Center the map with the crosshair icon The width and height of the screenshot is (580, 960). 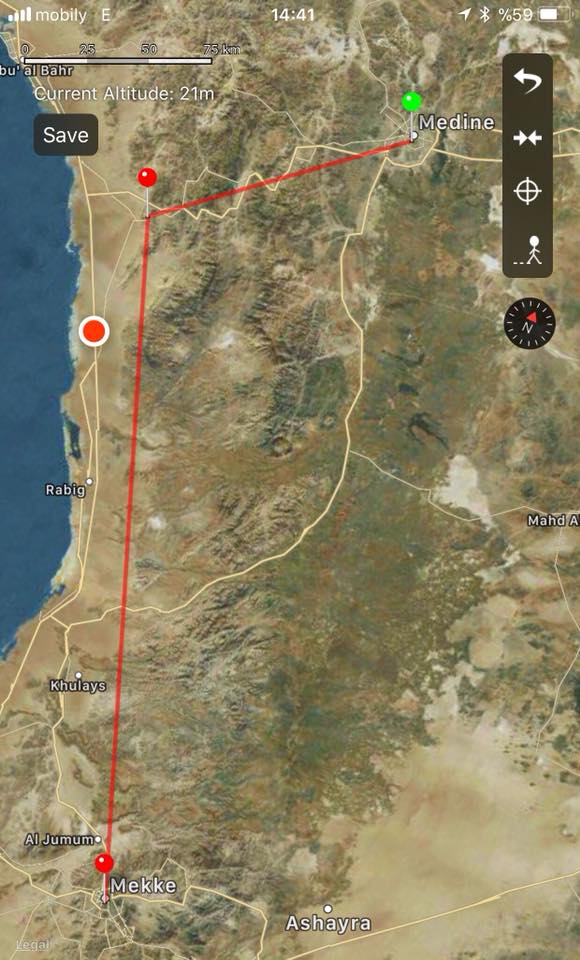coord(527,192)
